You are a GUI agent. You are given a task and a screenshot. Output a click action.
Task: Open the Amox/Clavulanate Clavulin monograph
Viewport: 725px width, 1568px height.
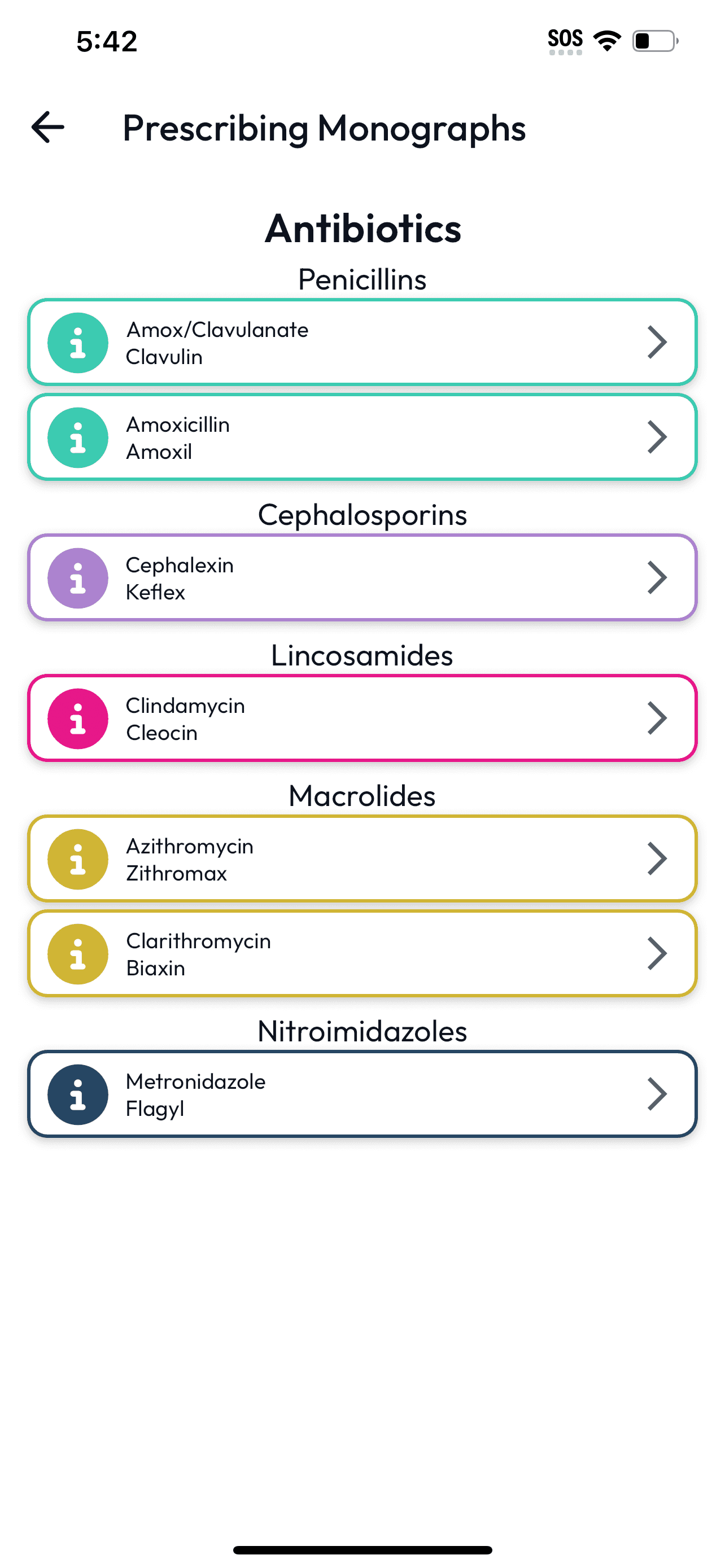pos(362,343)
